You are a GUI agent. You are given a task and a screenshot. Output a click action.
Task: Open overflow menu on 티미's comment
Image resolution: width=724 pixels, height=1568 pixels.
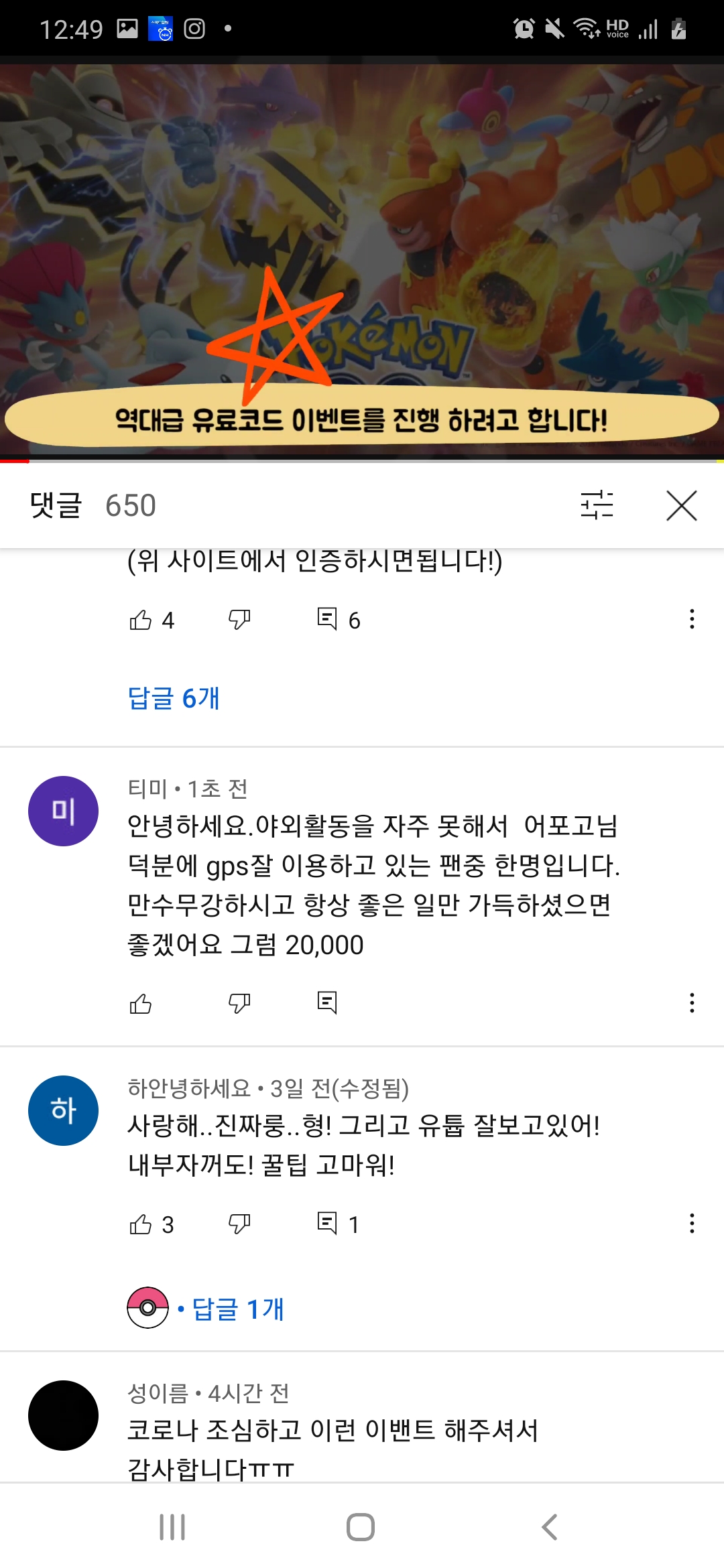[691, 1003]
